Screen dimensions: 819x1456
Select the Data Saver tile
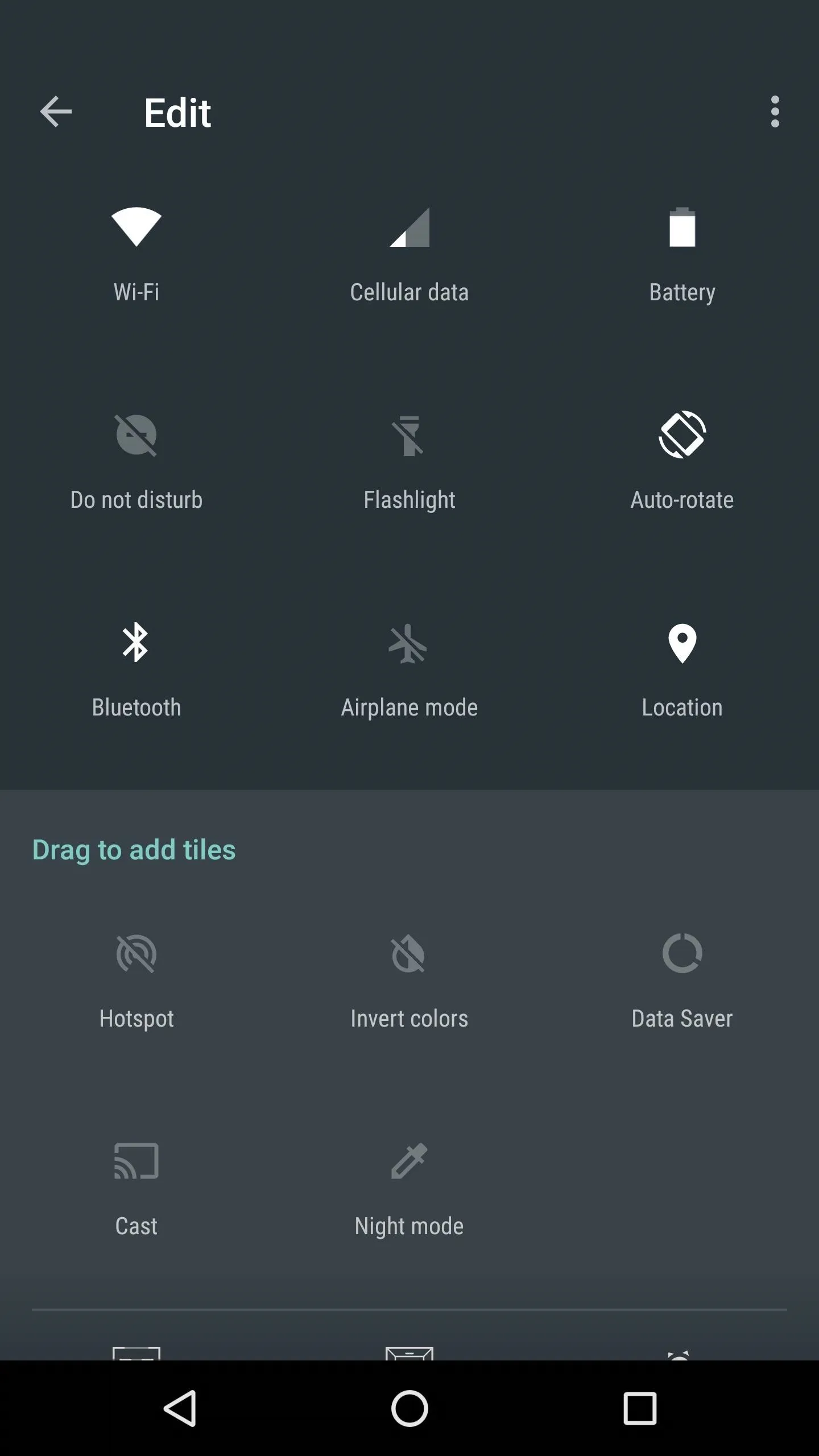(682, 979)
